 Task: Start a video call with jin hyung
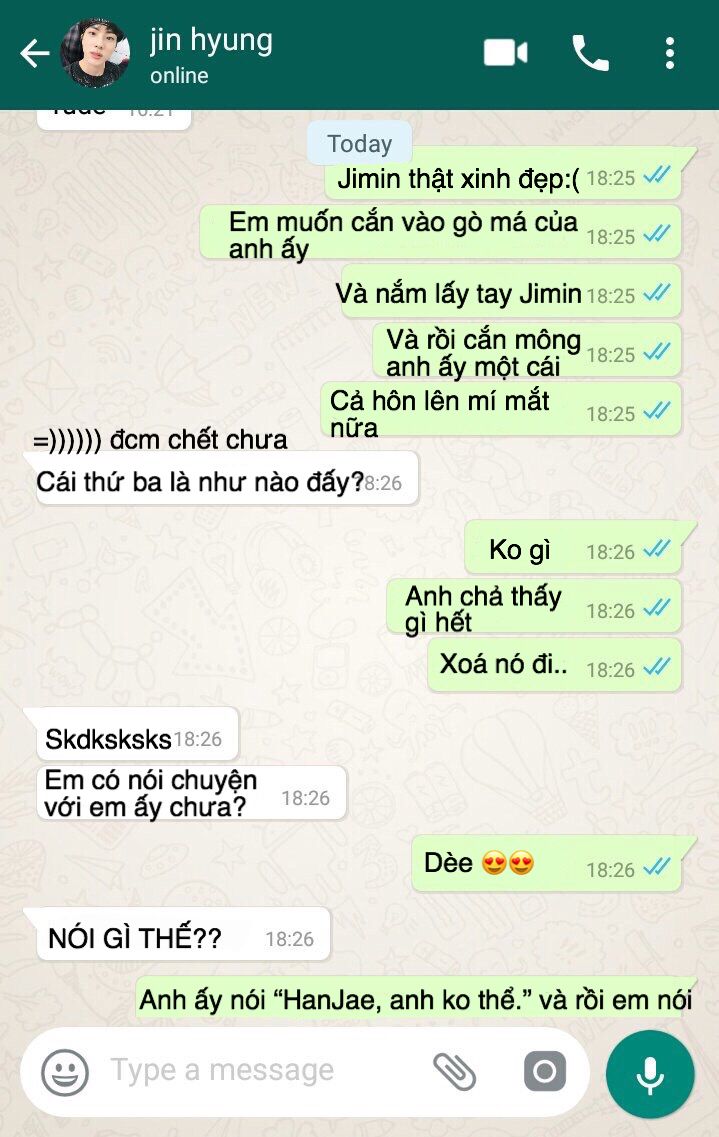coord(506,53)
